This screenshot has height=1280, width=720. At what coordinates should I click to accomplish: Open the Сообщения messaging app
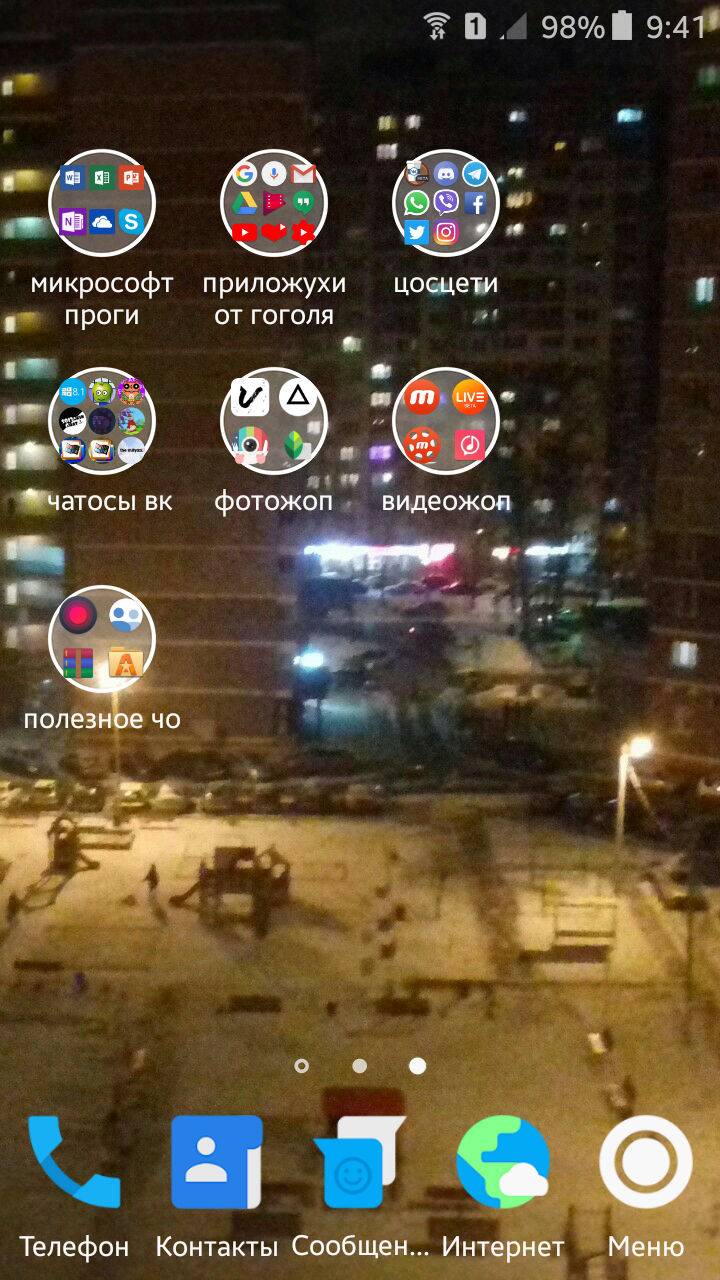[360, 1163]
